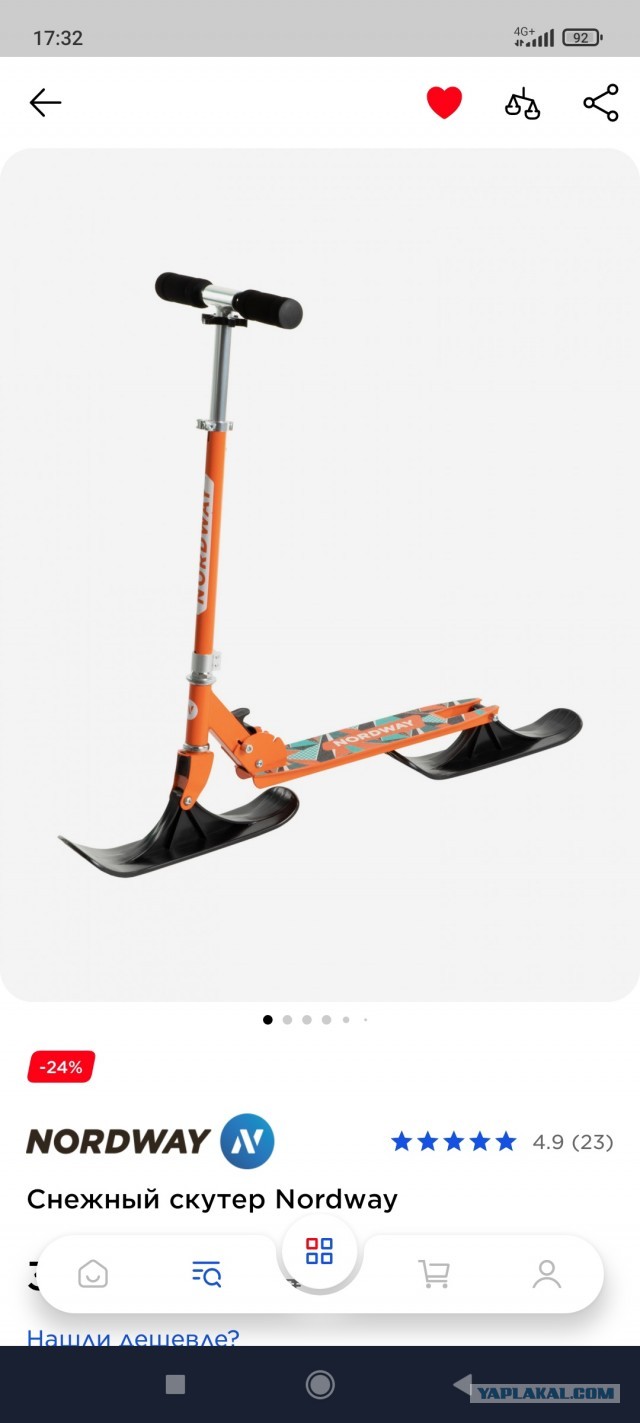Image resolution: width=640 pixels, height=1423 pixels.
Task: Remove the product from favorites via the heart icon
Action: point(444,103)
